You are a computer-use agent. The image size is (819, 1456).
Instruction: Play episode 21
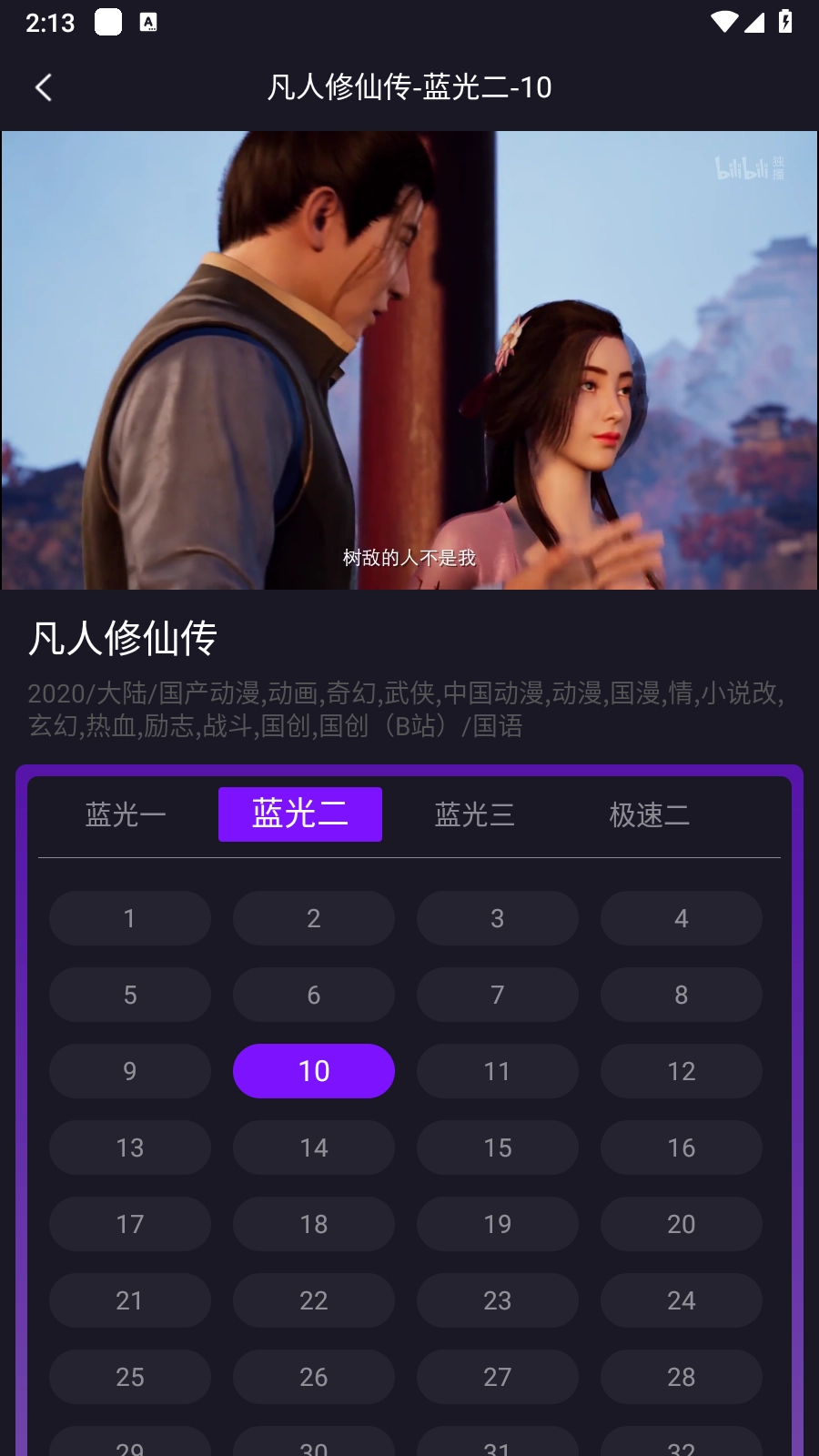(130, 1300)
